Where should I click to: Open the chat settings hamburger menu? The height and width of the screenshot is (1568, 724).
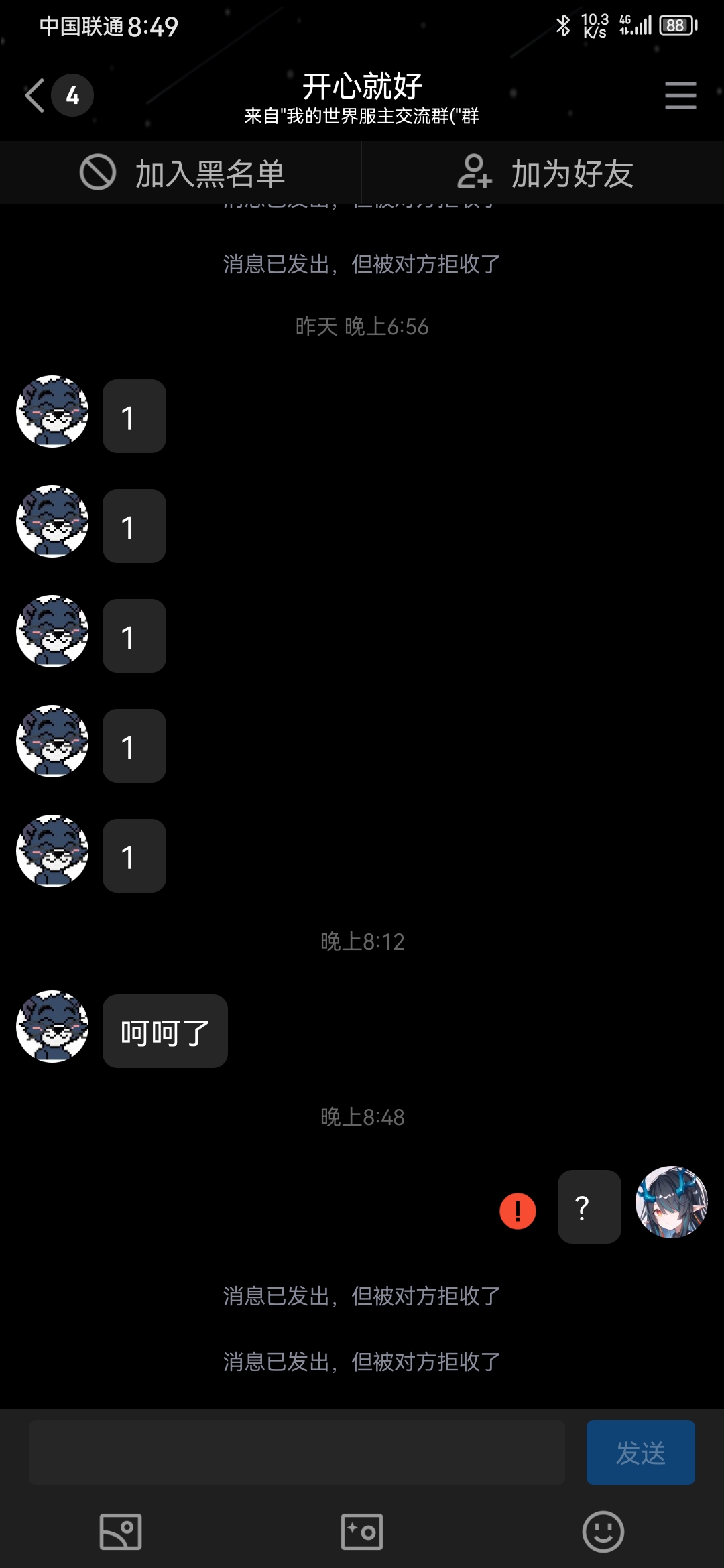[680, 95]
